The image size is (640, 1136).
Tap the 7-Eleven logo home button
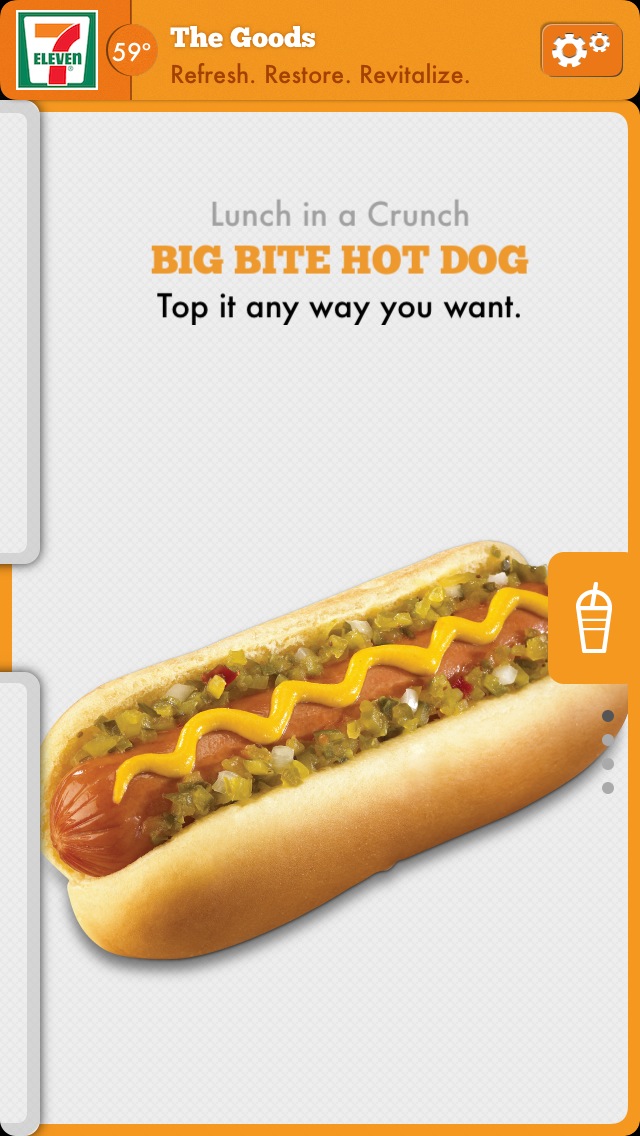tap(57, 50)
